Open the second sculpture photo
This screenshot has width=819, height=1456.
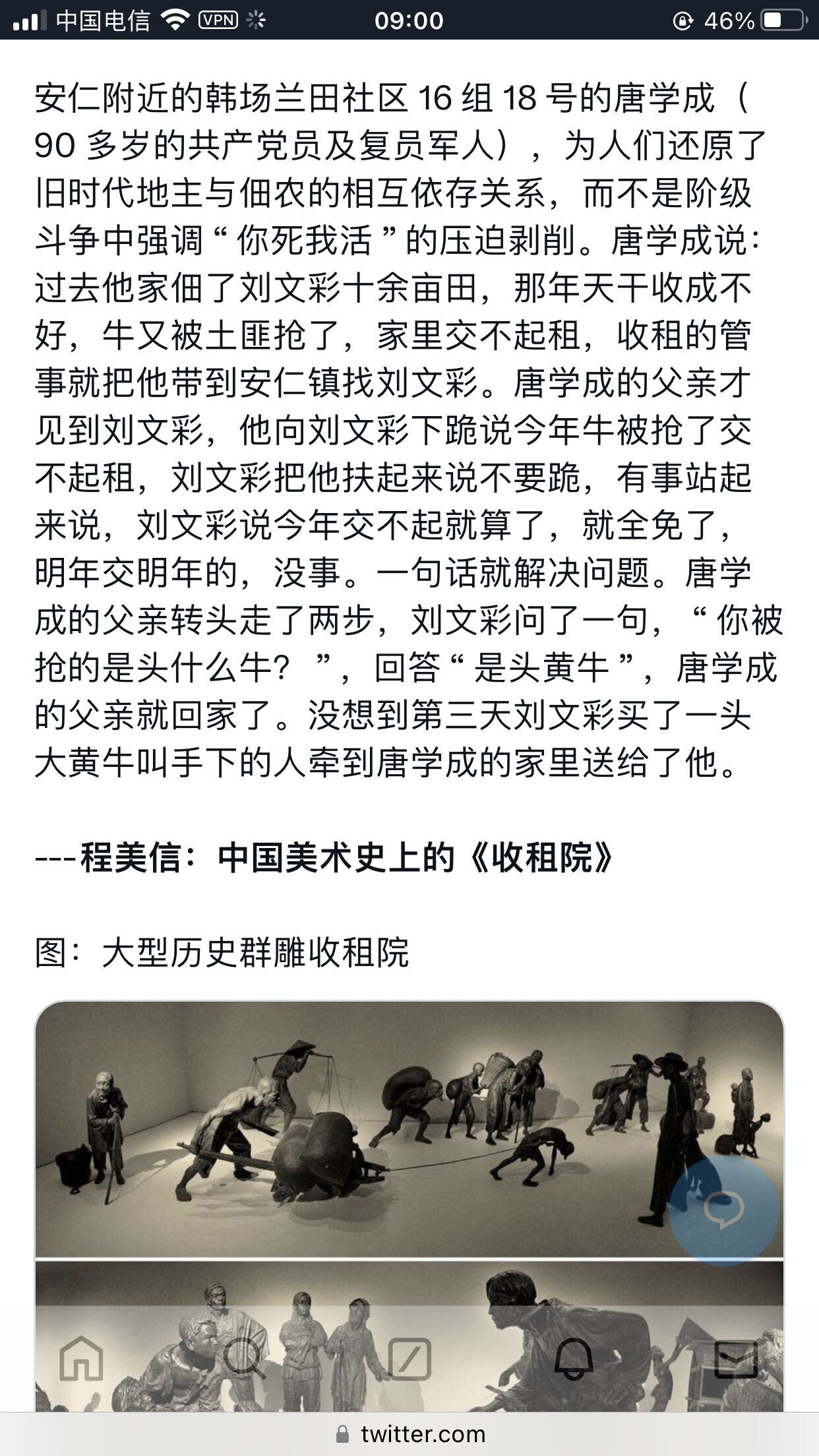point(409,1336)
